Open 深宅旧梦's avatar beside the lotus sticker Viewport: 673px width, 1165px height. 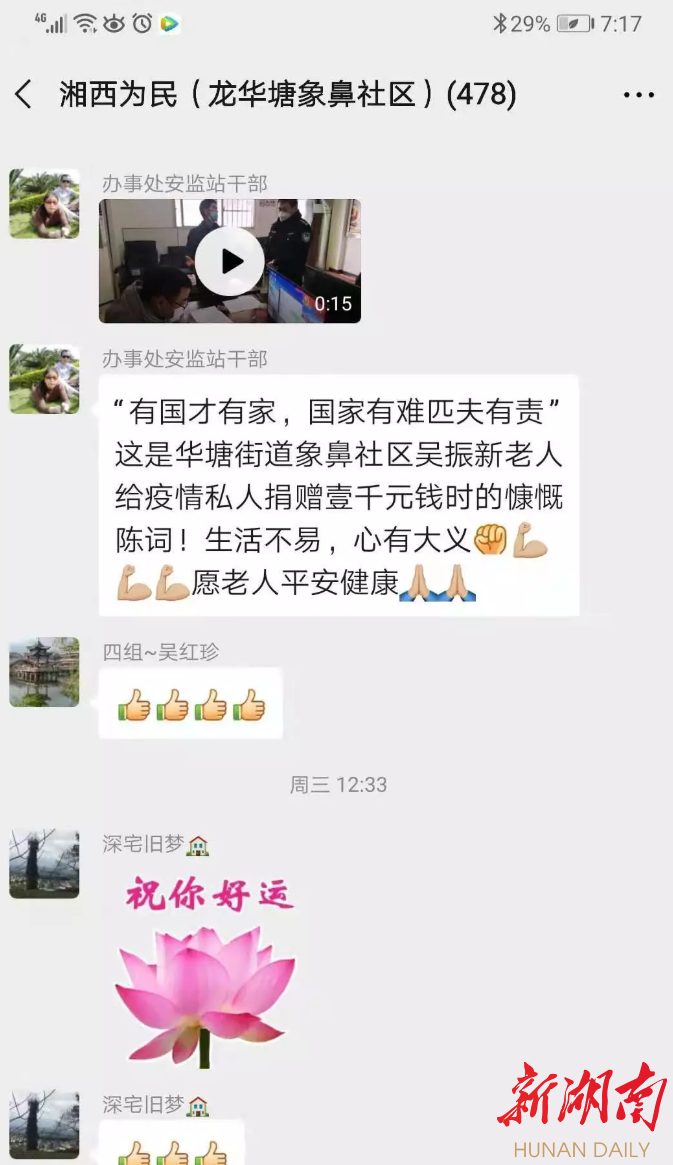point(44,863)
